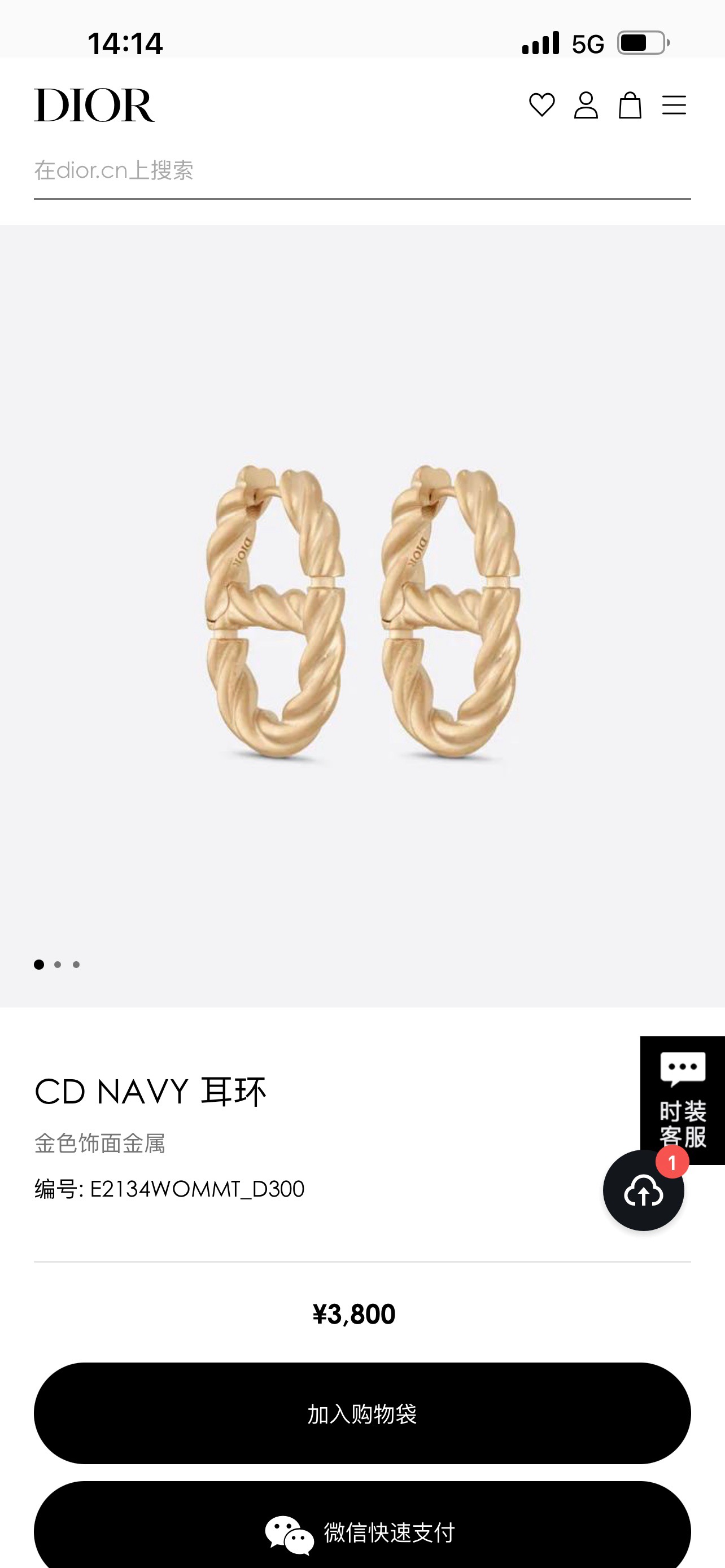725x1568 pixels.
Task: Pay with 微信快速支付 button
Action: [362, 1531]
